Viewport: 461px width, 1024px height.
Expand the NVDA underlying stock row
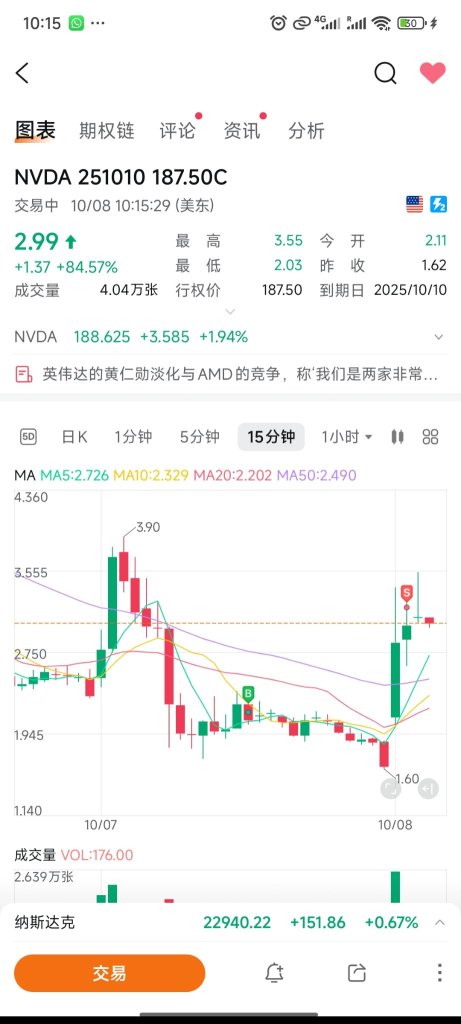click(x=230, y=337)
